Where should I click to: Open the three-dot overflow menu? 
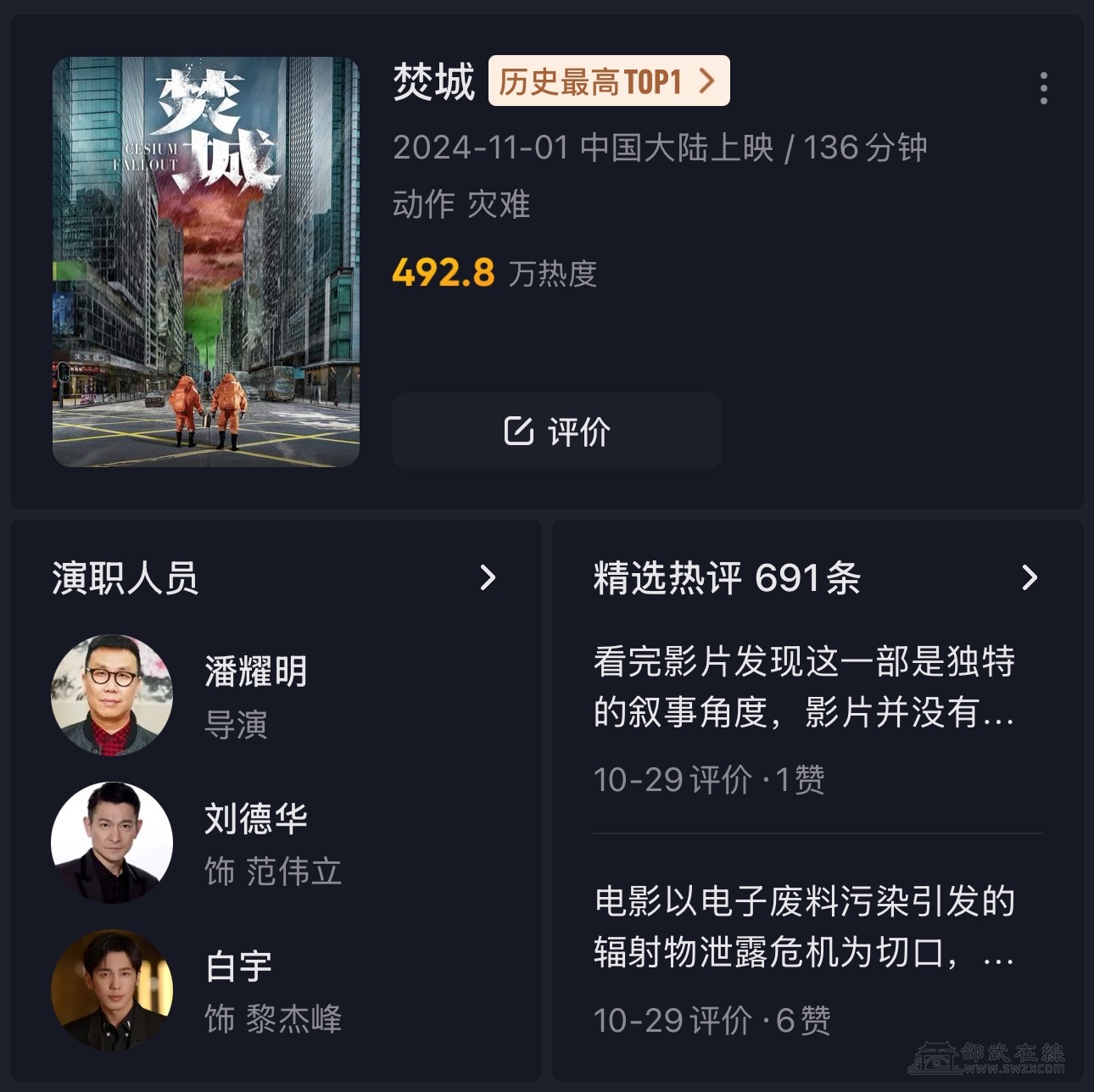pos(1043,88)
